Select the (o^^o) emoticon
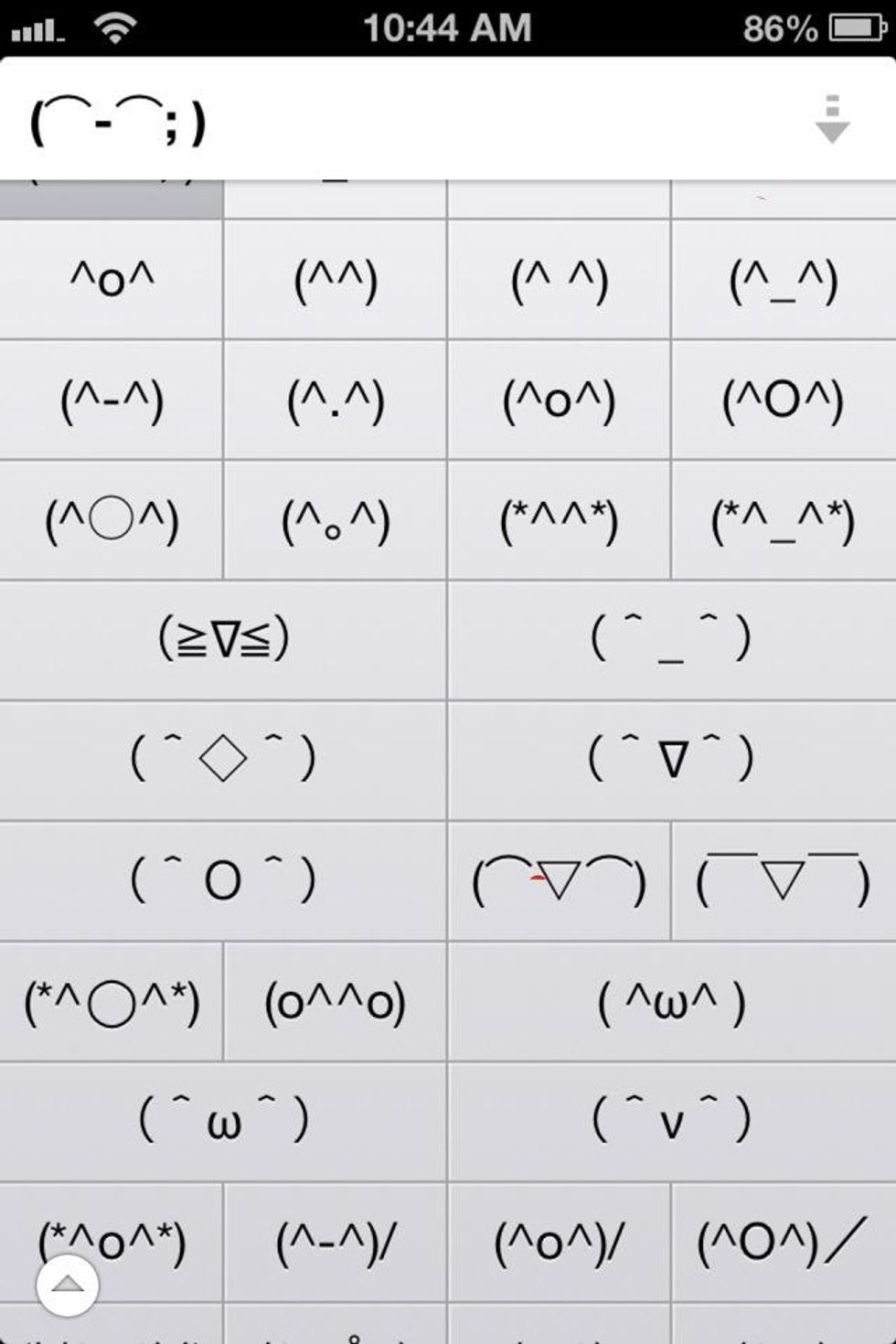The image size is (896, 1344). point(335,1002)
